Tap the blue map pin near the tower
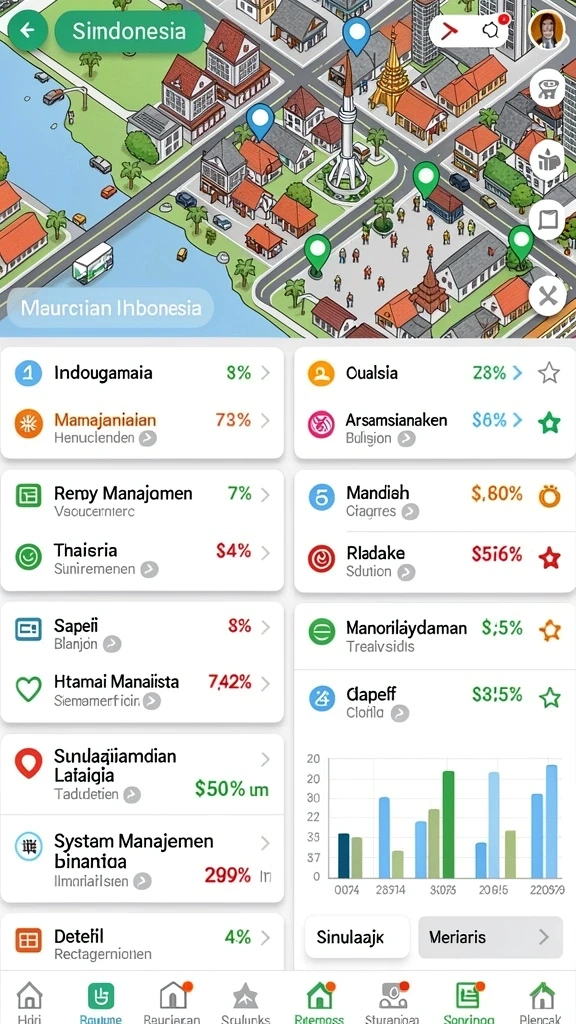 (357, 36)
